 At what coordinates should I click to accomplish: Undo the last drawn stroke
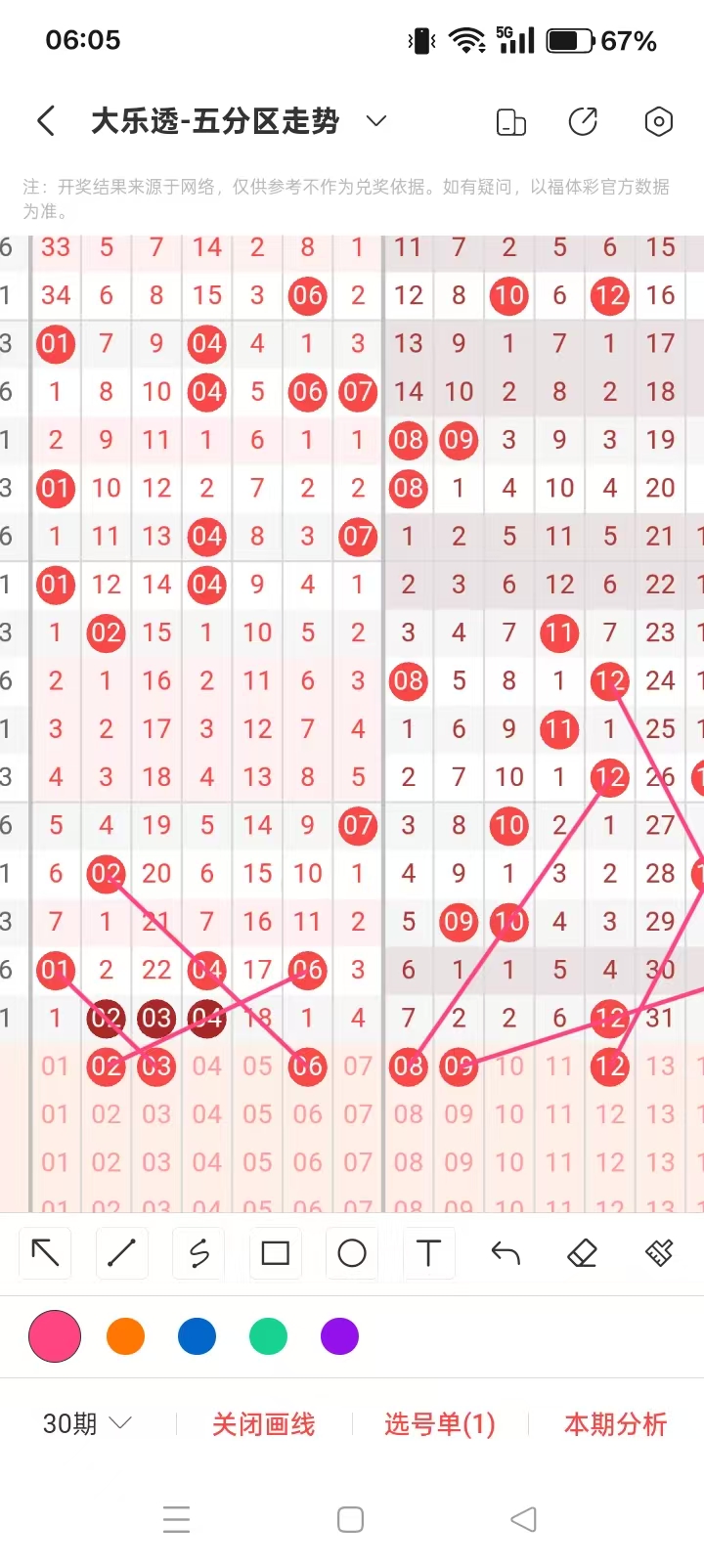pos(506,1252)
